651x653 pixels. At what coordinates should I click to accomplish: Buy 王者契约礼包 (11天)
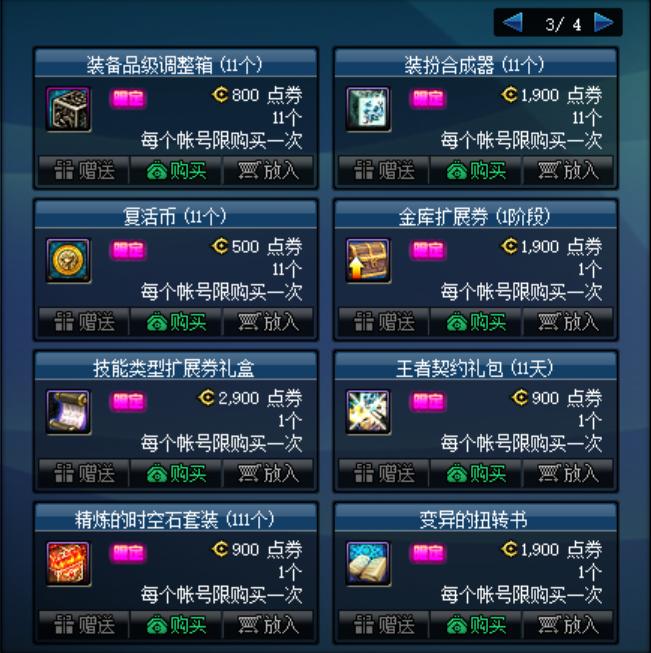click(x=476, y=474)
